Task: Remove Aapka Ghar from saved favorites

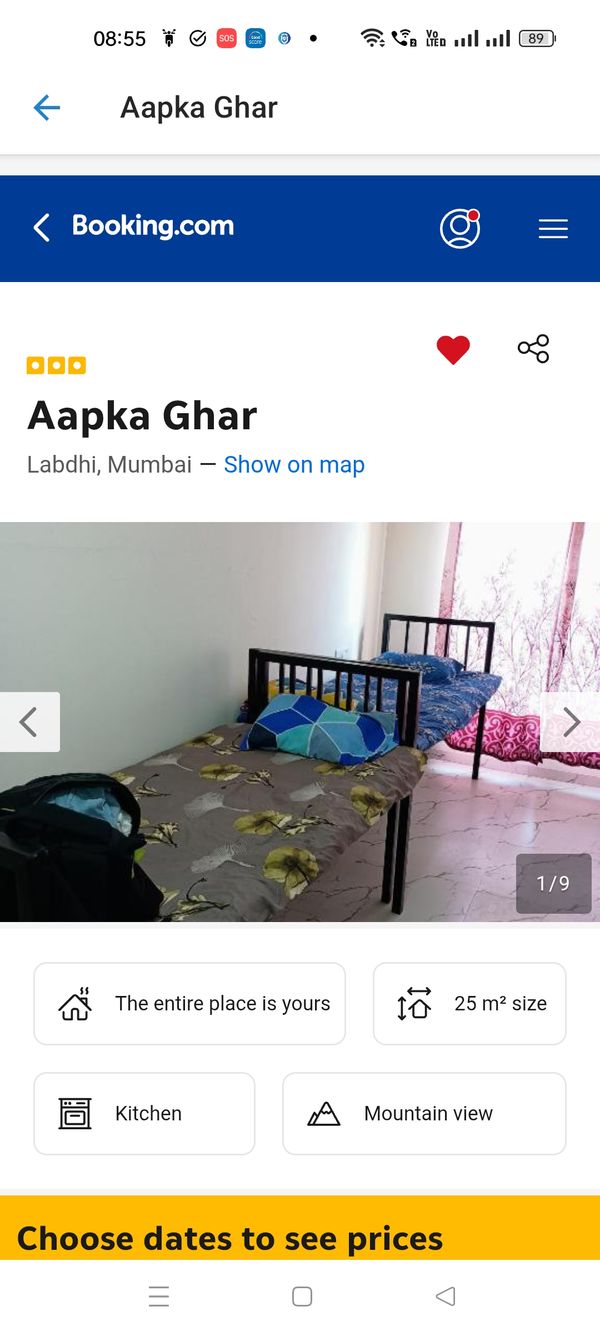Action: 453,350
